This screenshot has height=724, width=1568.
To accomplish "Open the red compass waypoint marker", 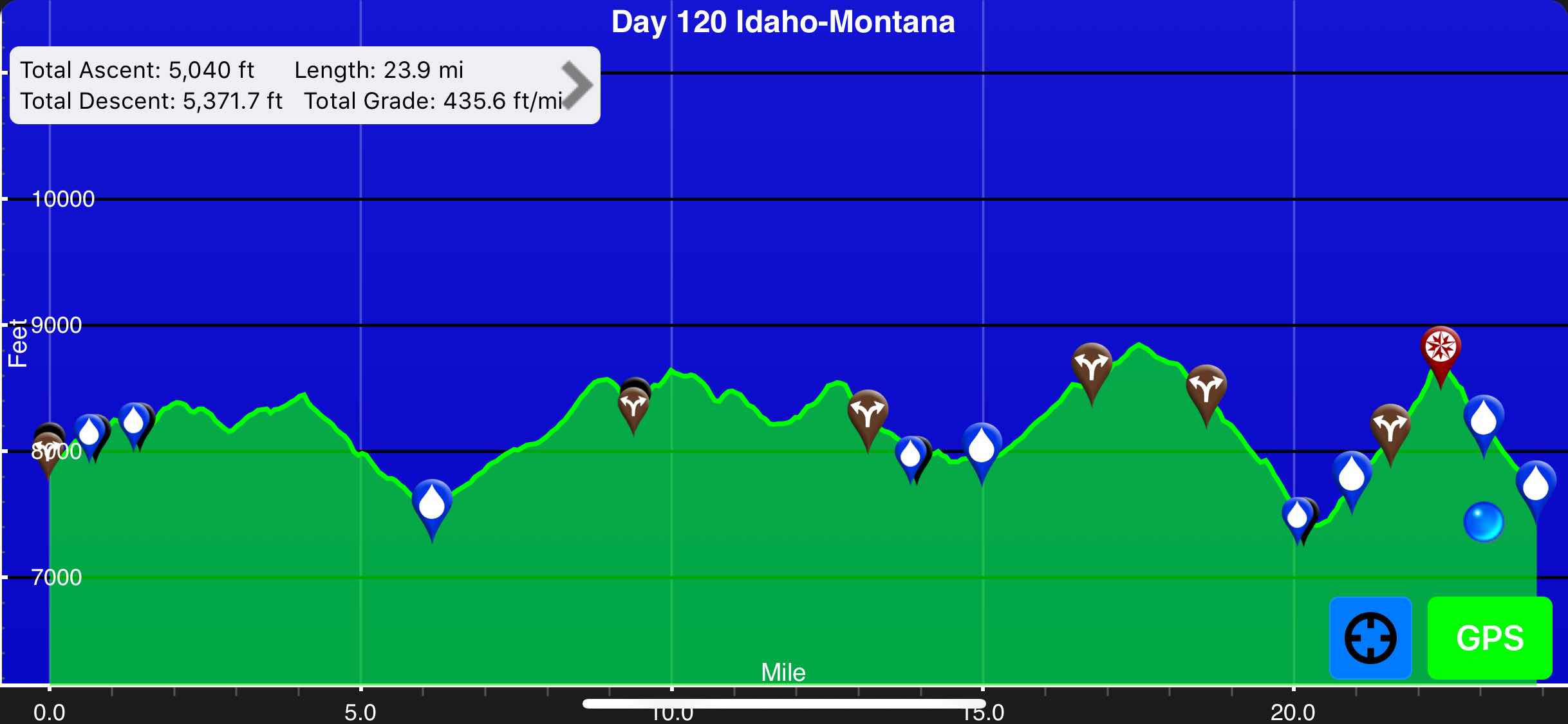I will pyautogui.click(x=1441, y=349).
